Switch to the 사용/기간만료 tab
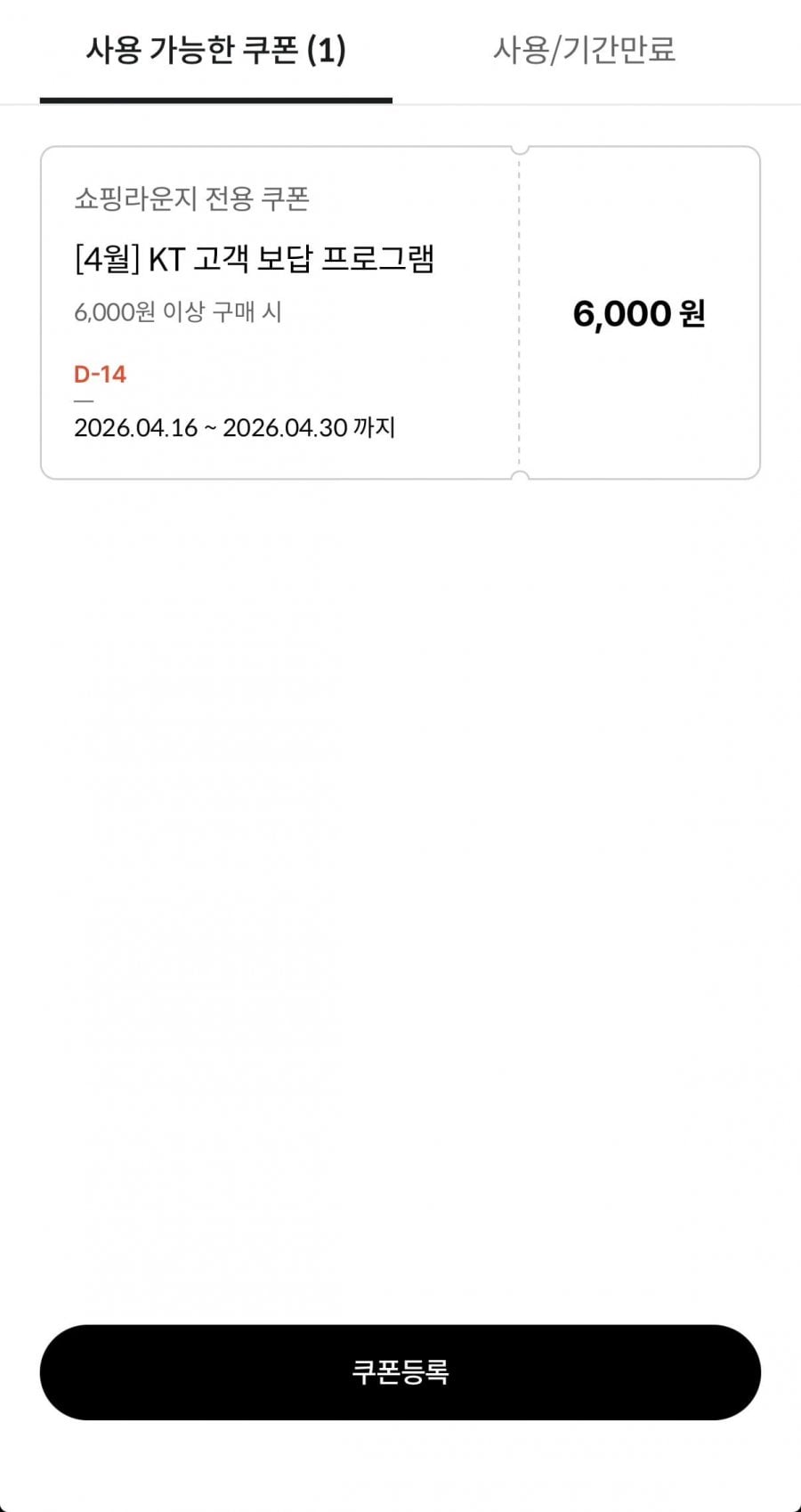Image resolution: width=801 pixels, height=1512 pixels. pos(585,50)
